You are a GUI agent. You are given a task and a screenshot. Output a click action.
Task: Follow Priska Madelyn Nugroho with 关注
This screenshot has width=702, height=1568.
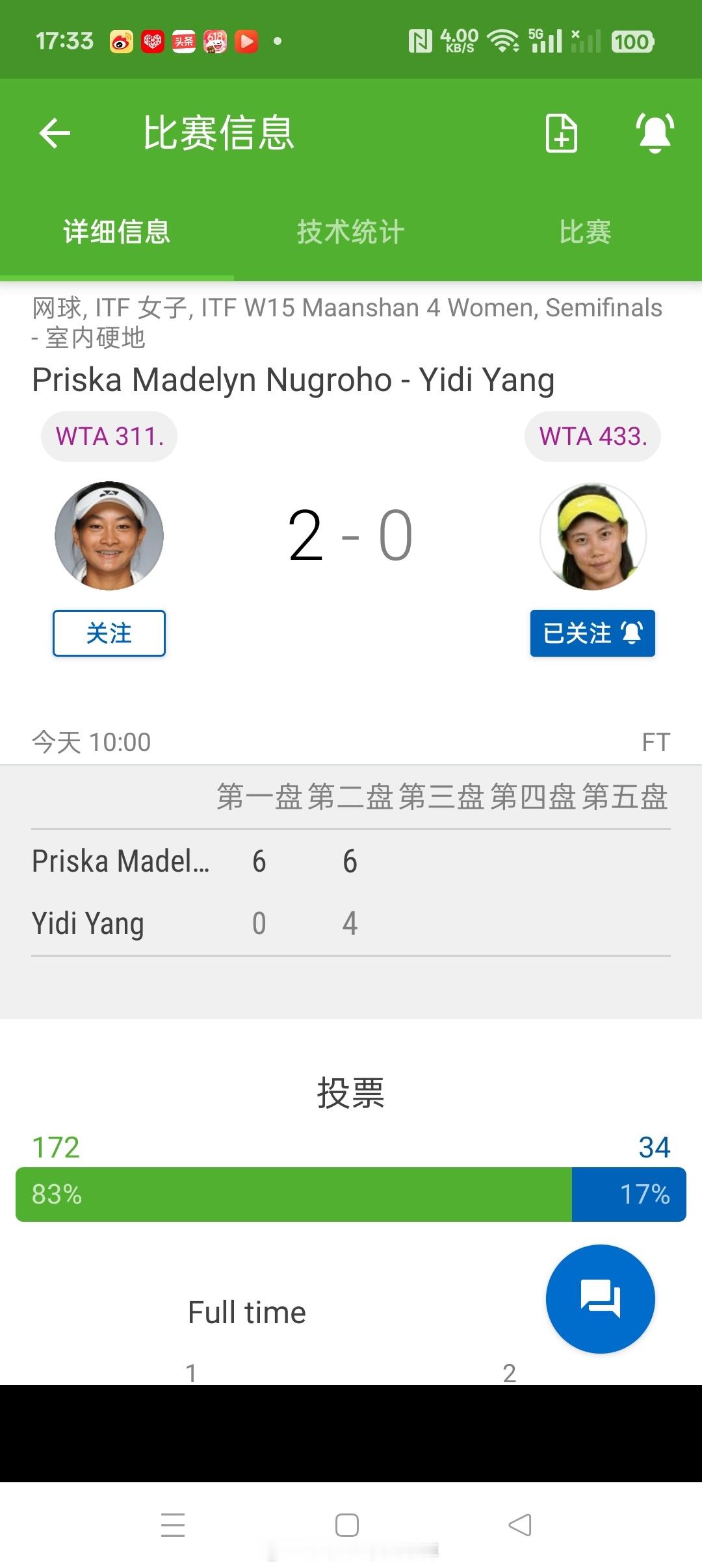109,633
